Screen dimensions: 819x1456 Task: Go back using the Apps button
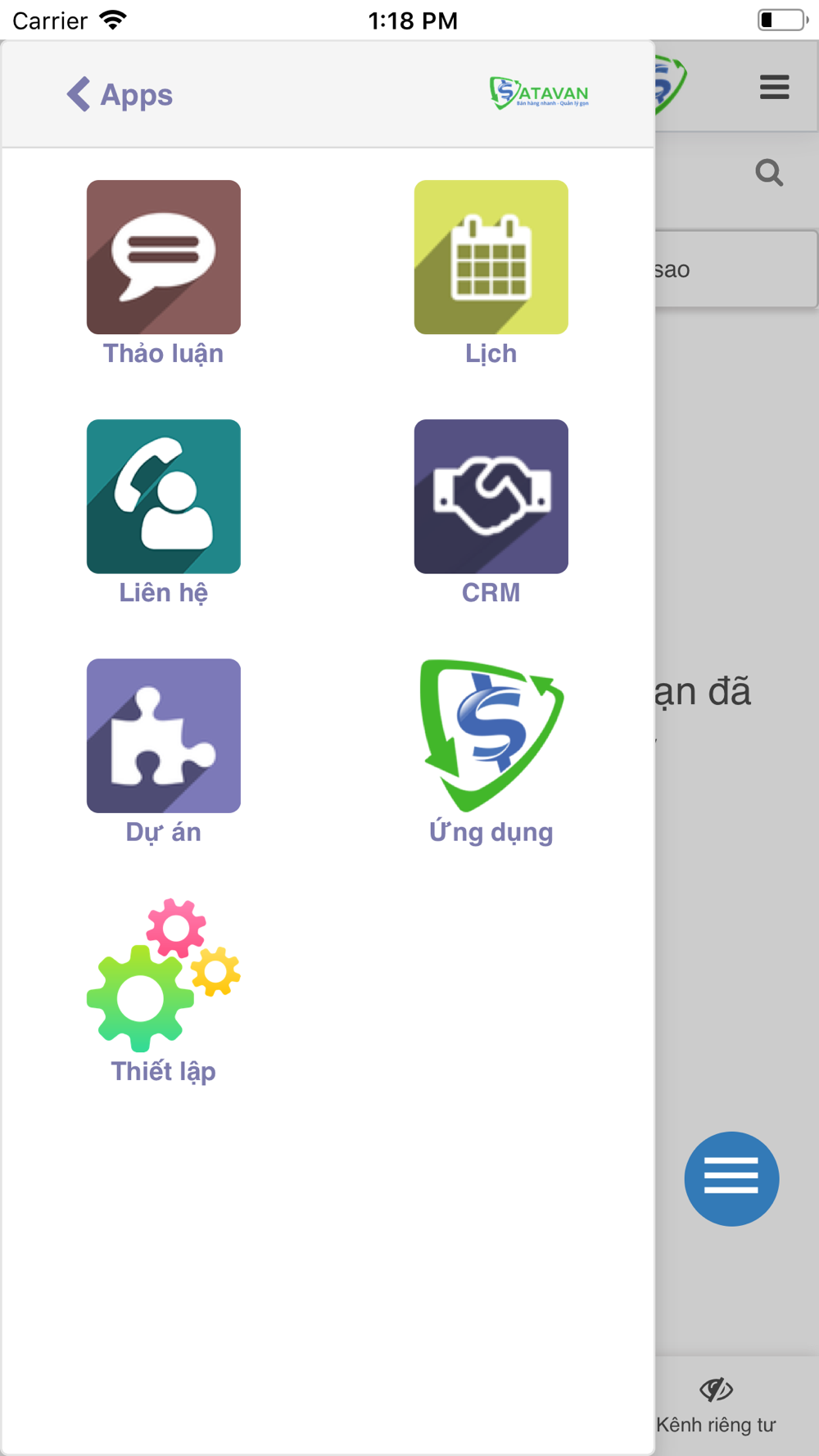(120, 94)
